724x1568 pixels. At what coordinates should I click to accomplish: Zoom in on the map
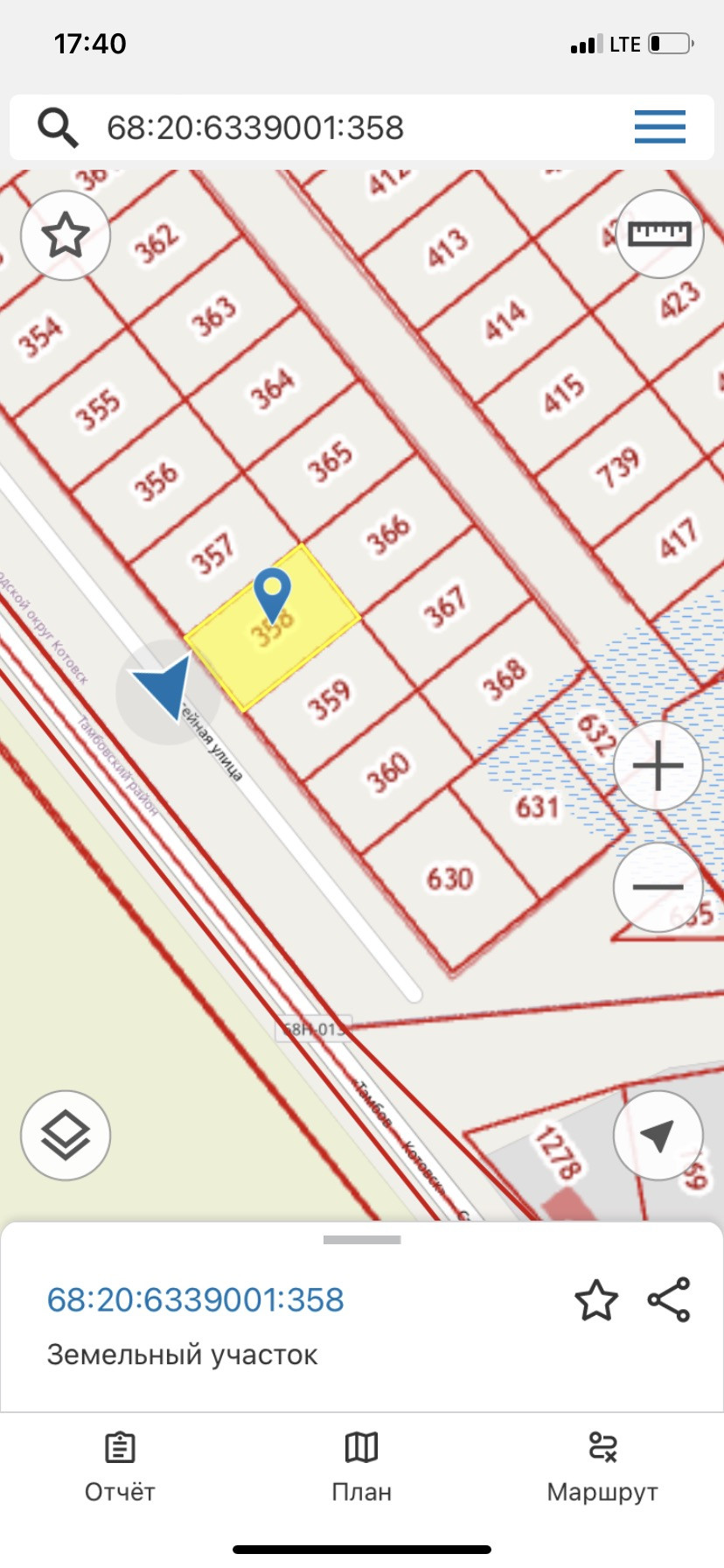(658, 766)
